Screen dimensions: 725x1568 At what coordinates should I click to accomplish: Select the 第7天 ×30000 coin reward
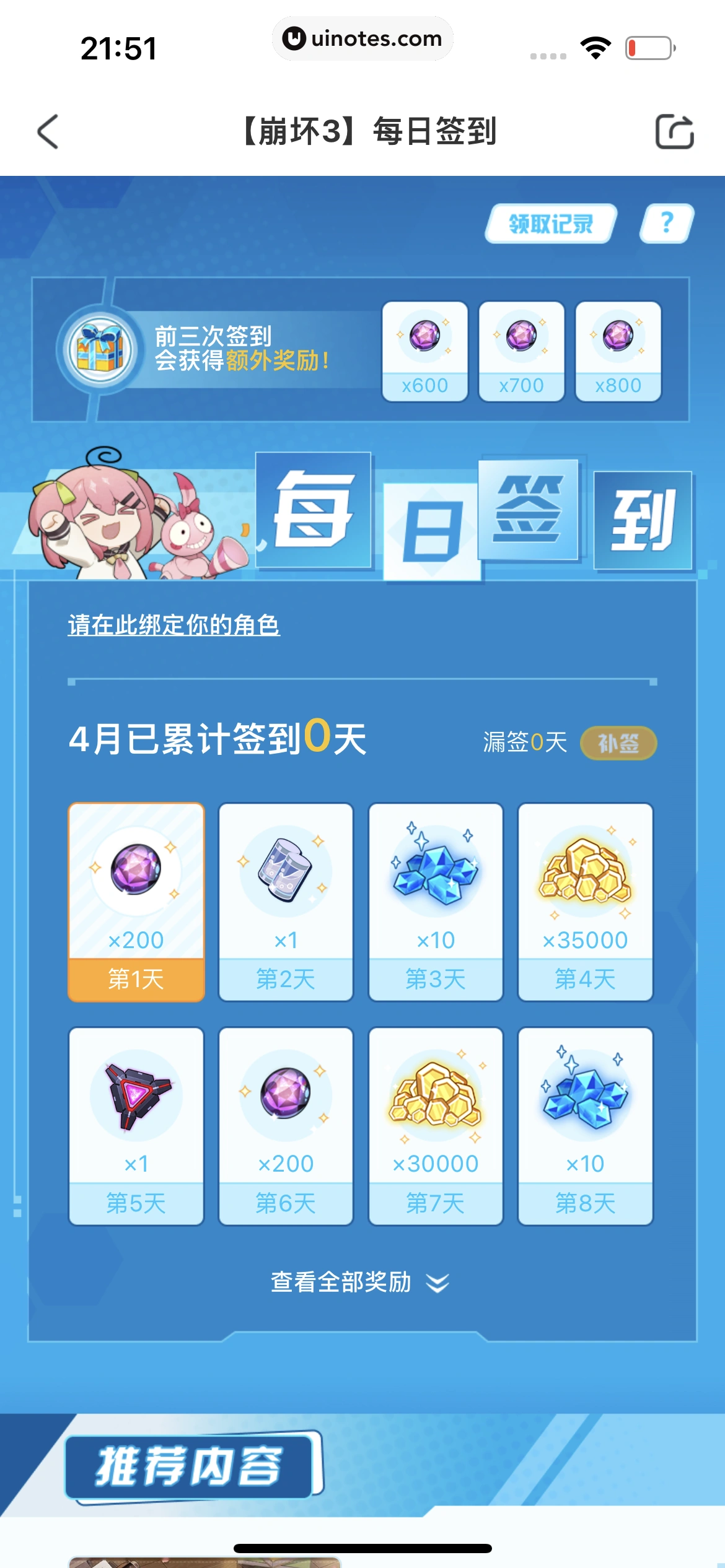(x=436, y=1126)
